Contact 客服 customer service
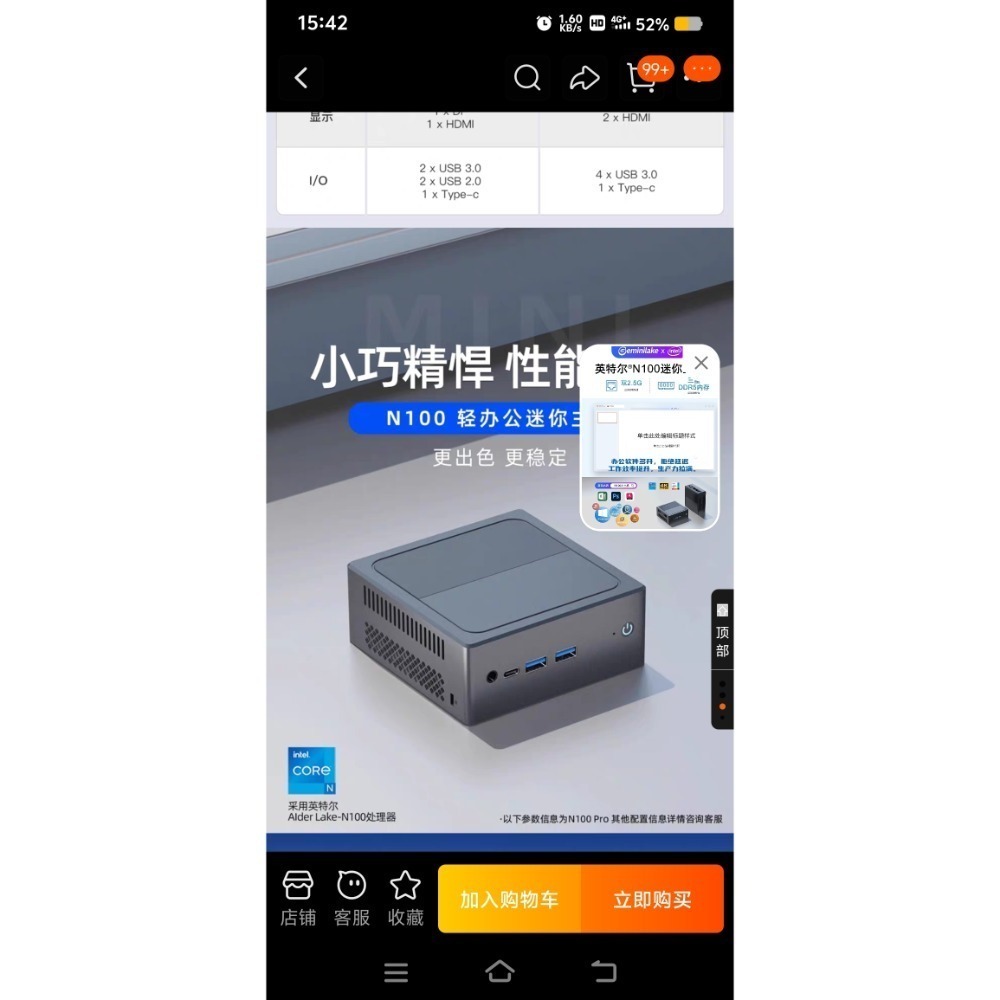 (x=352, y=898)
